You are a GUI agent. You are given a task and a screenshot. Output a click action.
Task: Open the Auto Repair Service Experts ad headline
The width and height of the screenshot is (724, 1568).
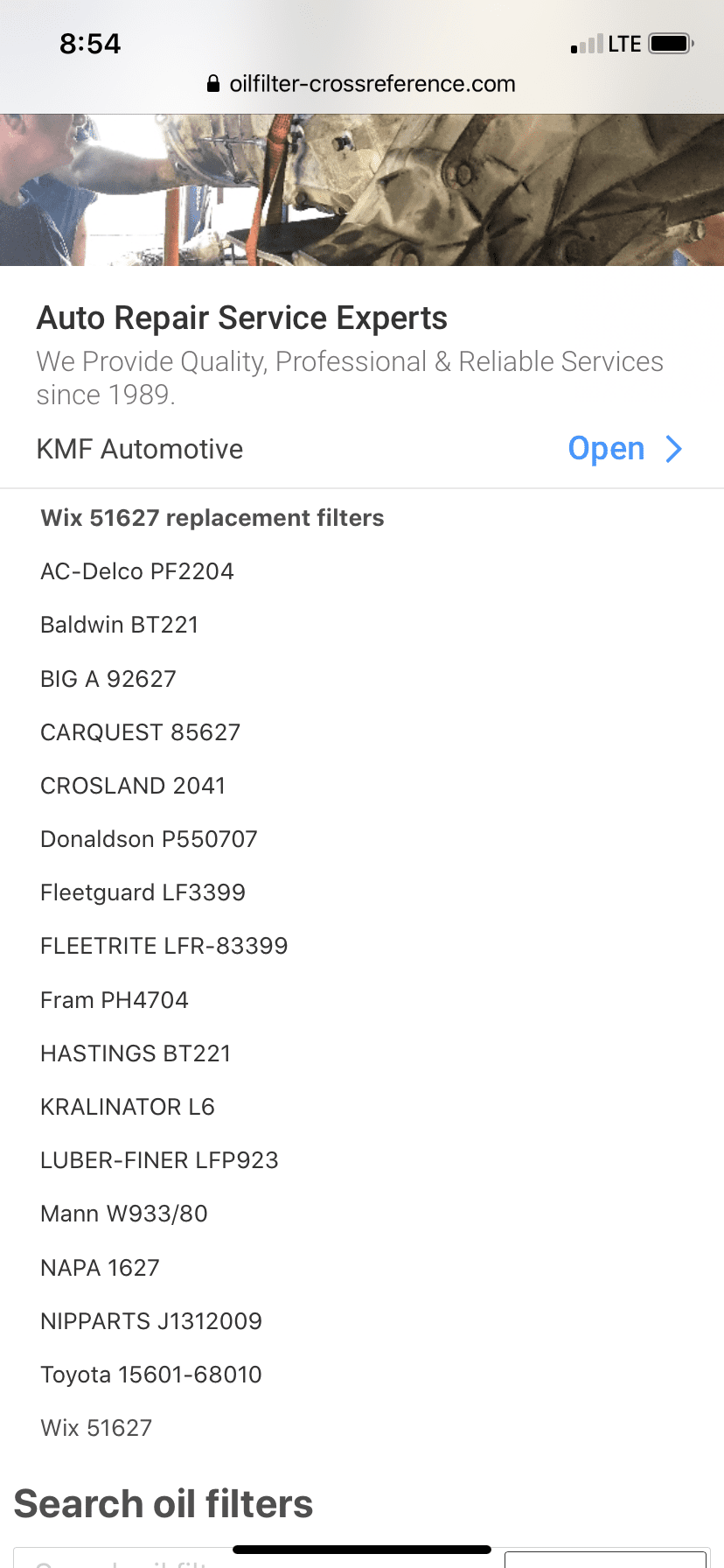[242, 318]
